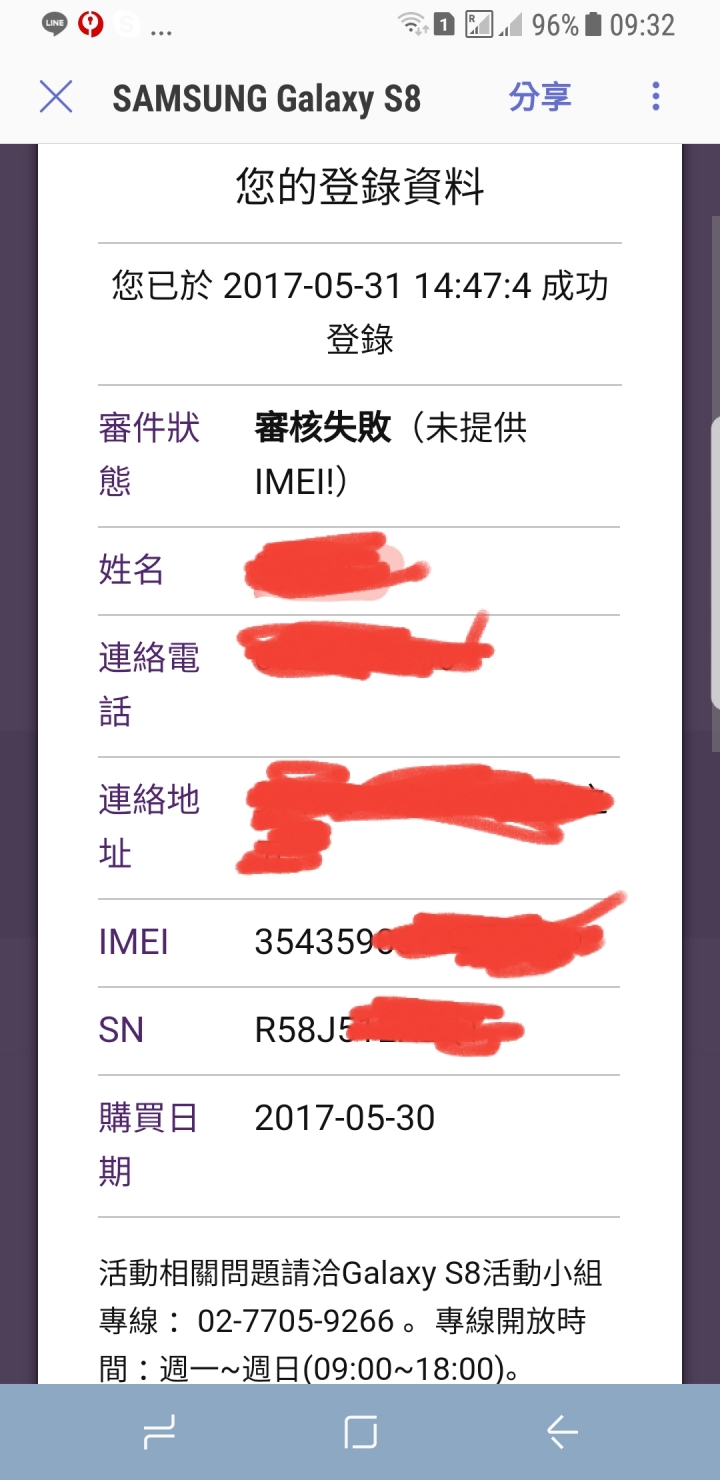Open recent apps from navigation bar

(159, 1433)
